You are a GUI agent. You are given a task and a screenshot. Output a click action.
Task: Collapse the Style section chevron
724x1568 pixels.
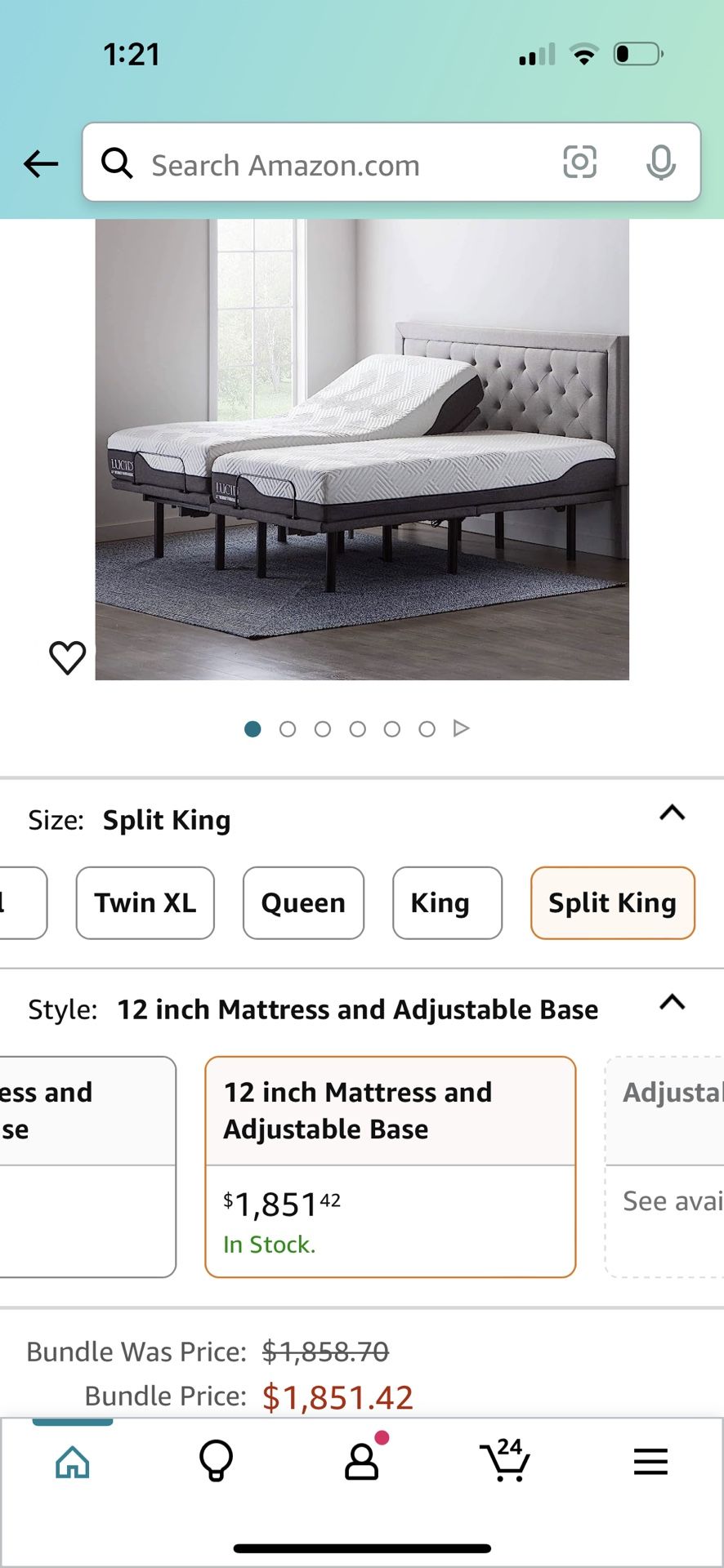(x=671, y=1002)
